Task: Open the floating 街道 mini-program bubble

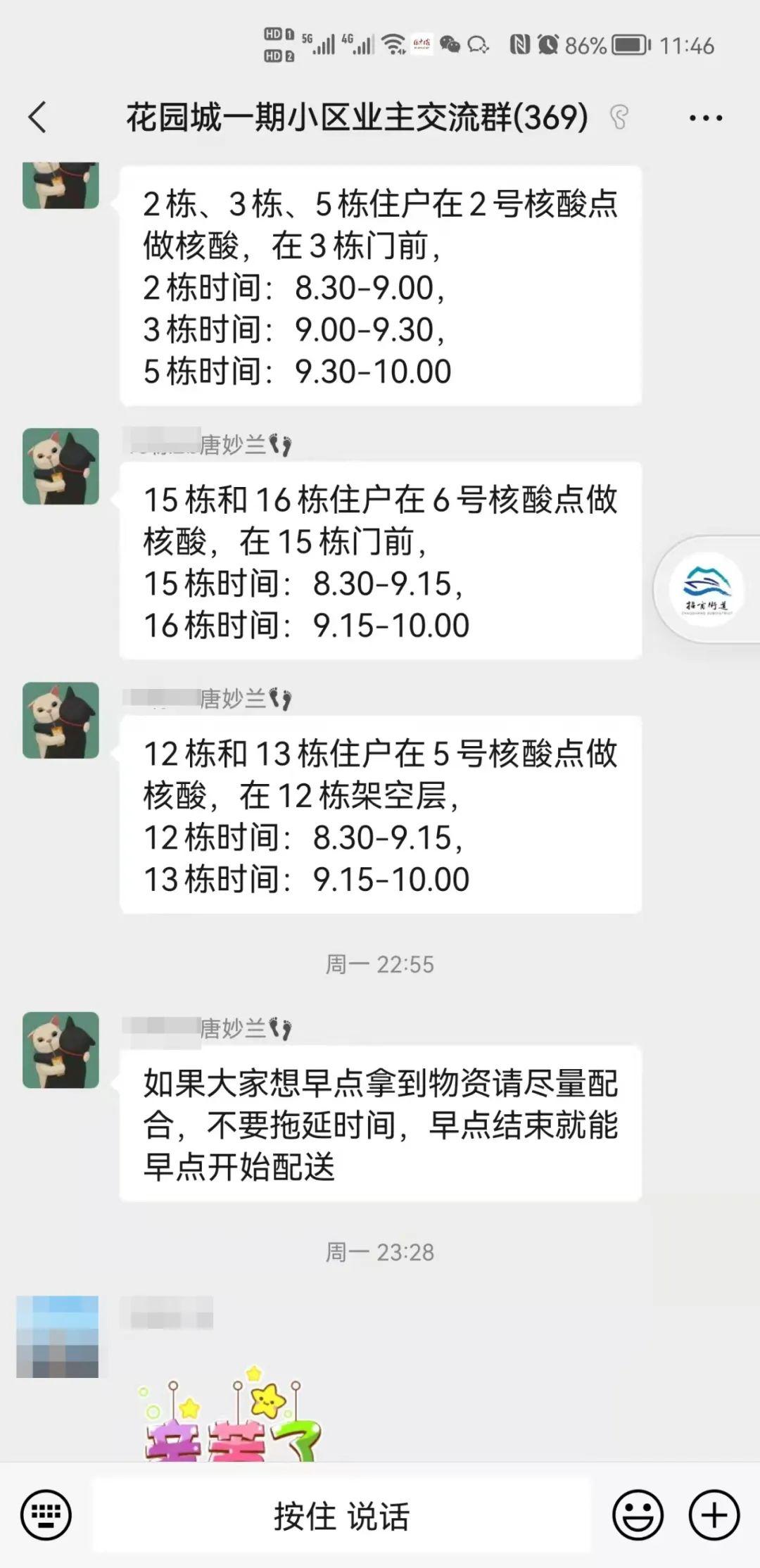Action: tap(707, 590)
